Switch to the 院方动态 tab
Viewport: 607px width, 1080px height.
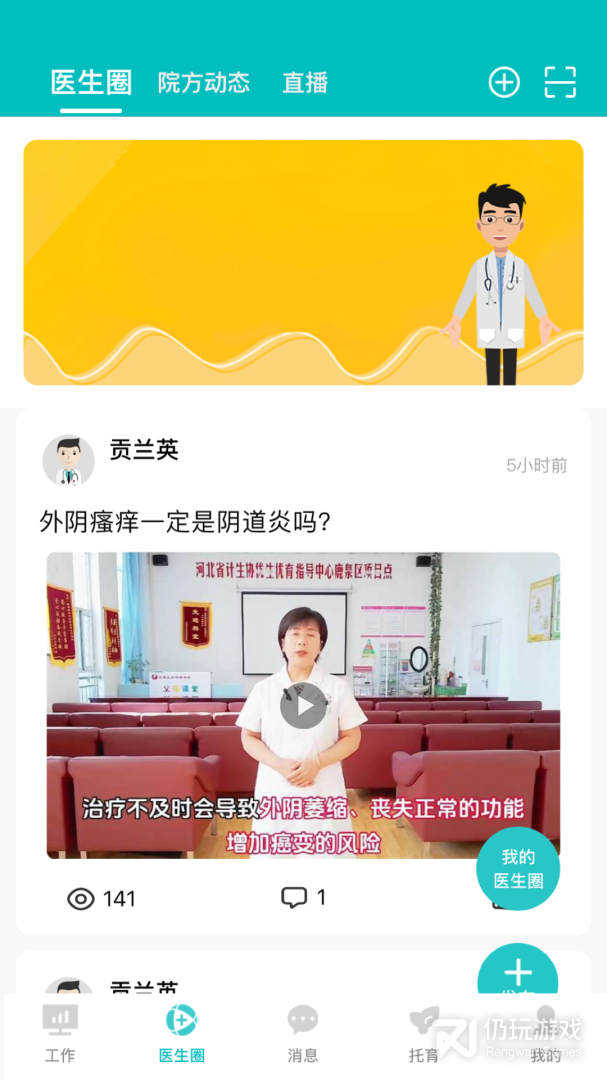[204, 83]
